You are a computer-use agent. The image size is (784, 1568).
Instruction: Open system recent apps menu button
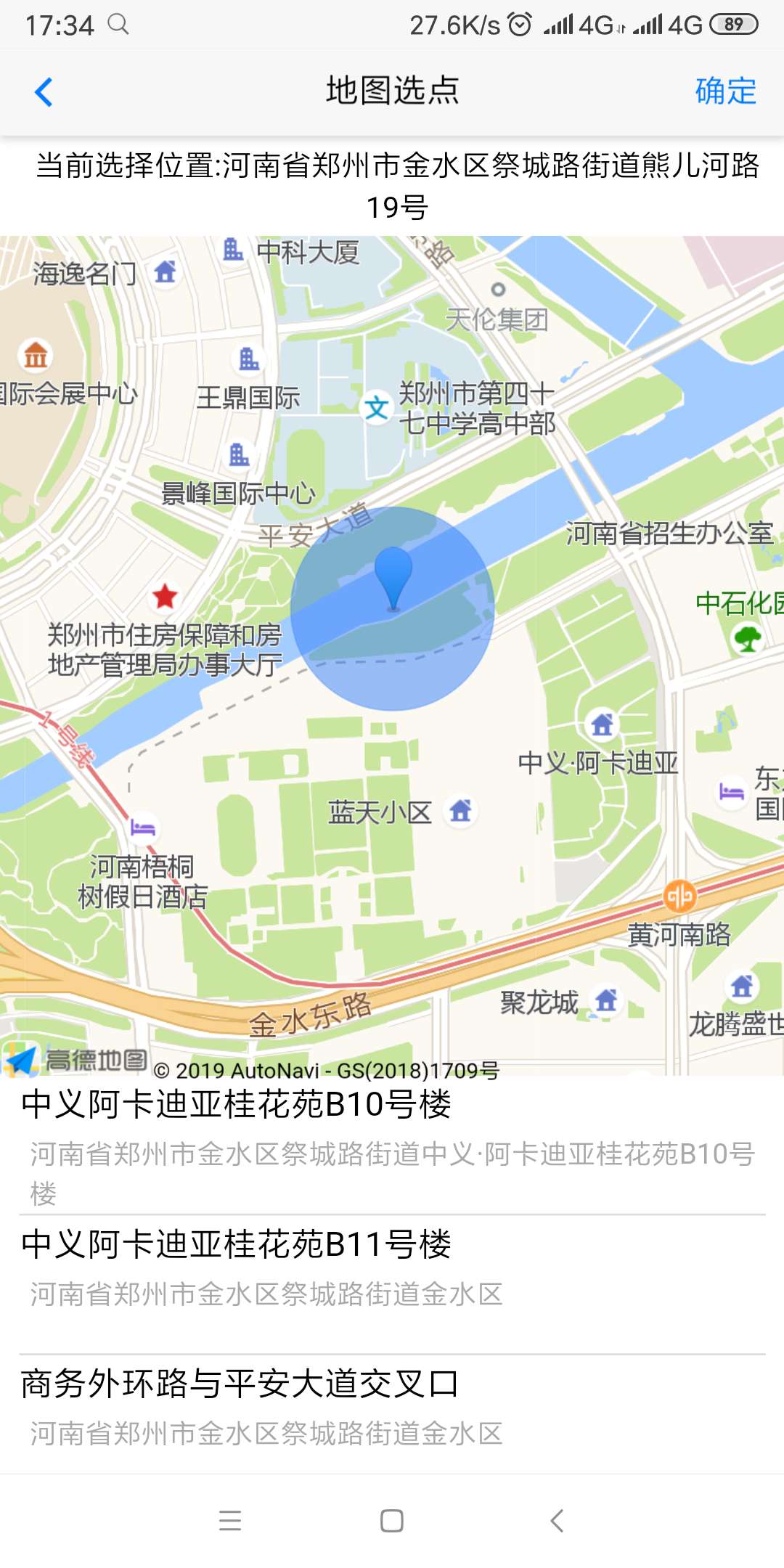coord(229,1520)
